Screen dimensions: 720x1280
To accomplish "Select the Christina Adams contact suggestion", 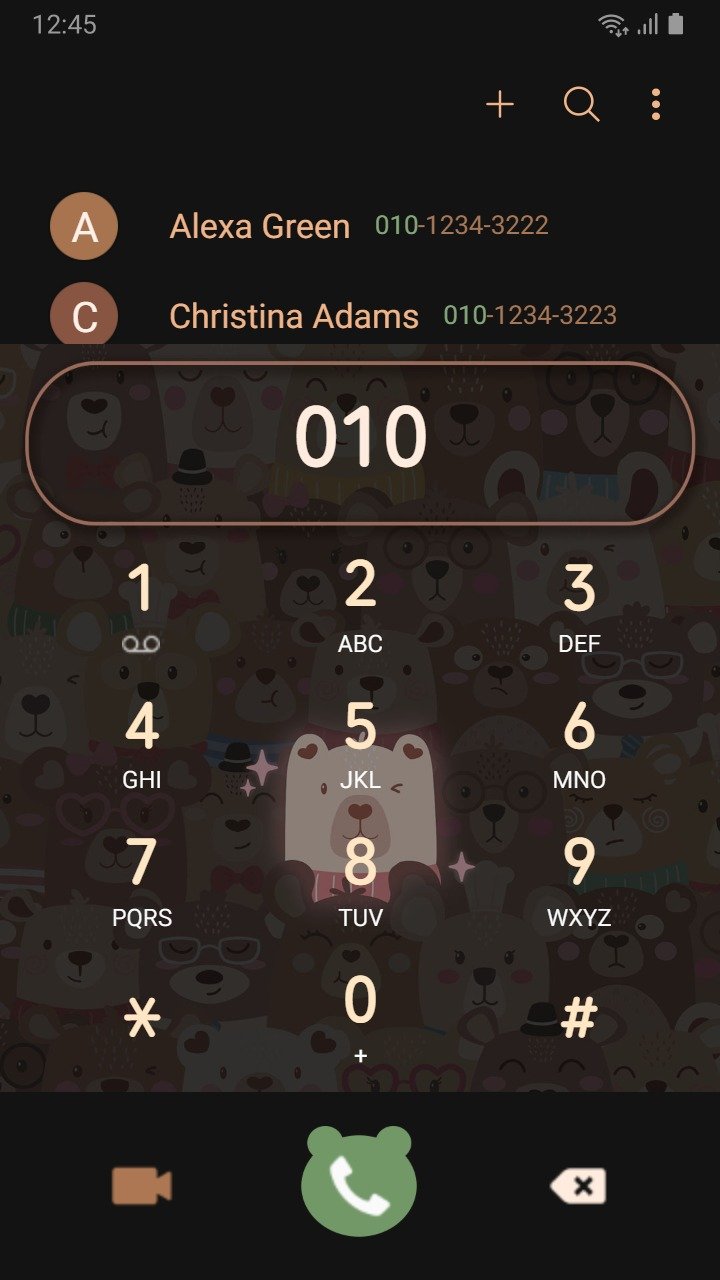I will (360, 316).
